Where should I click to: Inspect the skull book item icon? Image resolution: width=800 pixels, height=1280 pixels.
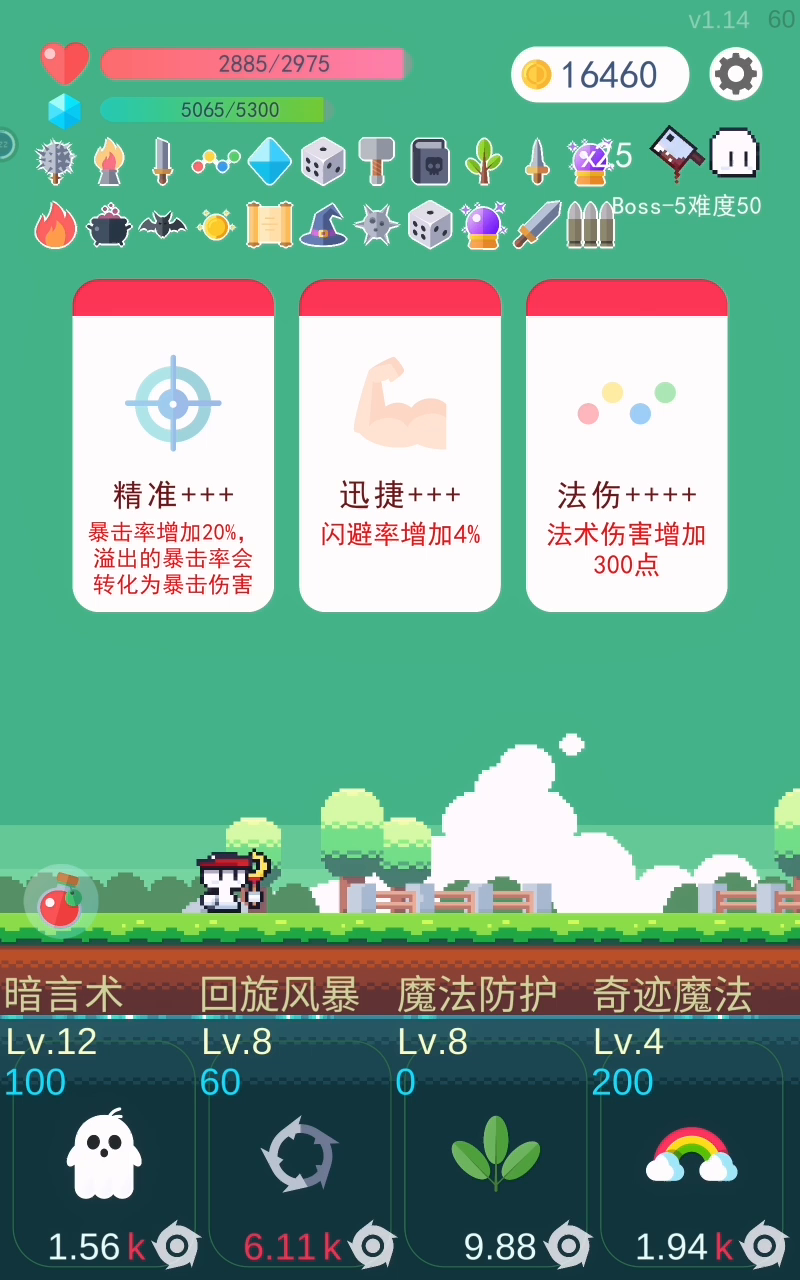coord(430,161)
